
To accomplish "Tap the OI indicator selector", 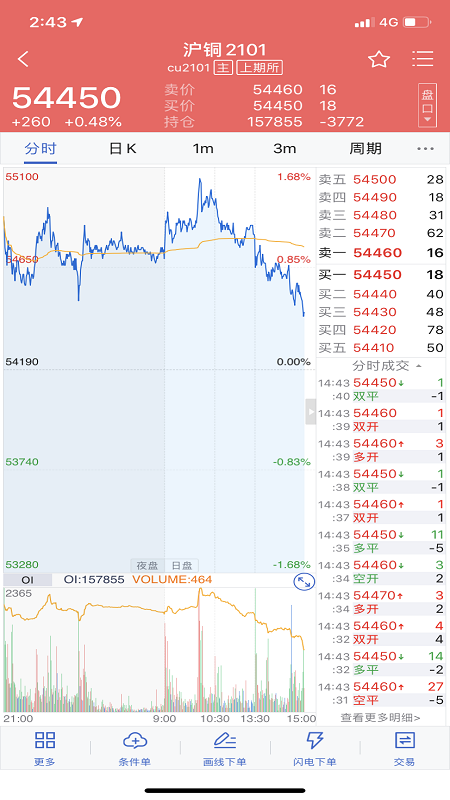I will [x=28, y=580].
